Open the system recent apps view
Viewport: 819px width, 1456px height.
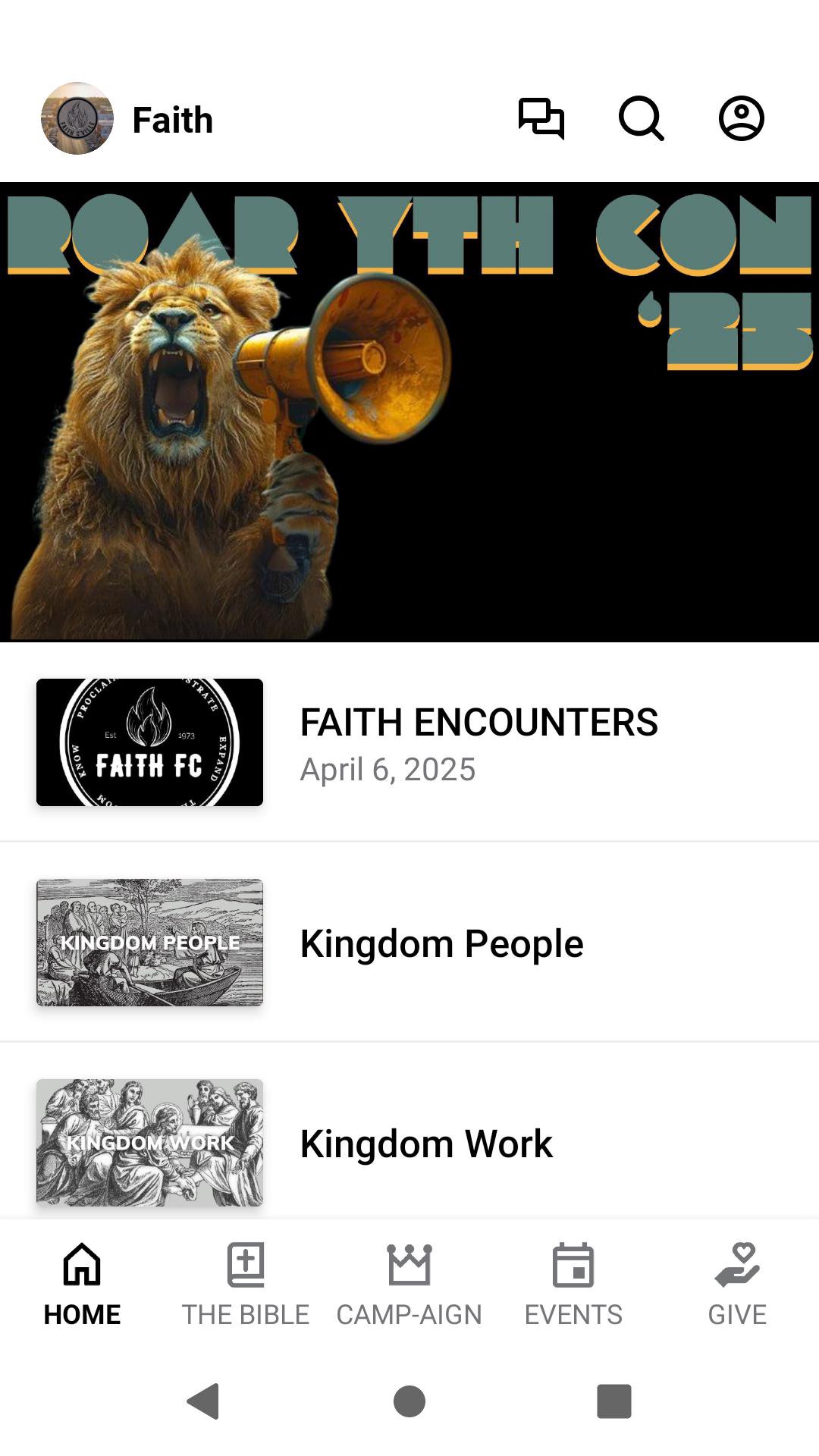coord(614,1401)
